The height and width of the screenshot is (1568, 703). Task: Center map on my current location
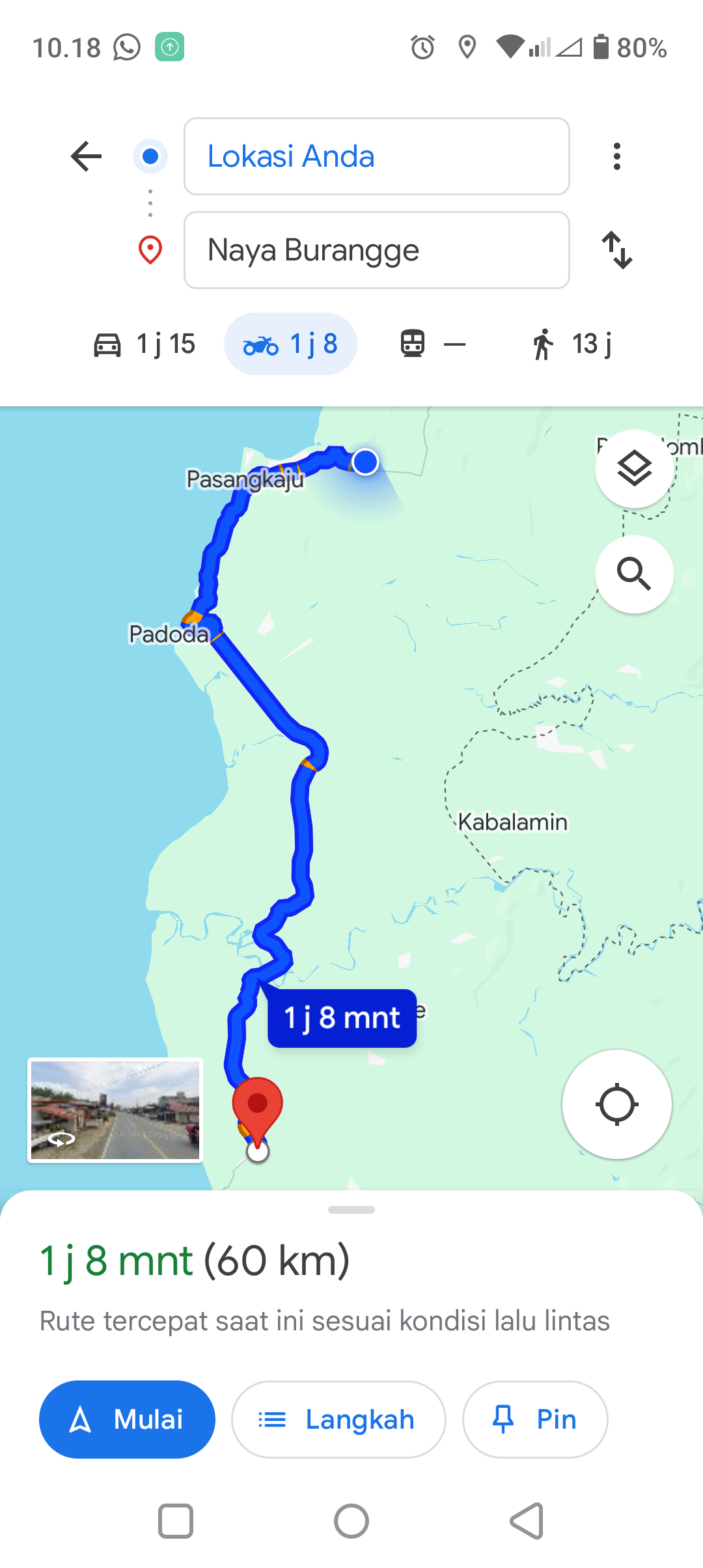pyautogui.click(x=617, y=1104)
